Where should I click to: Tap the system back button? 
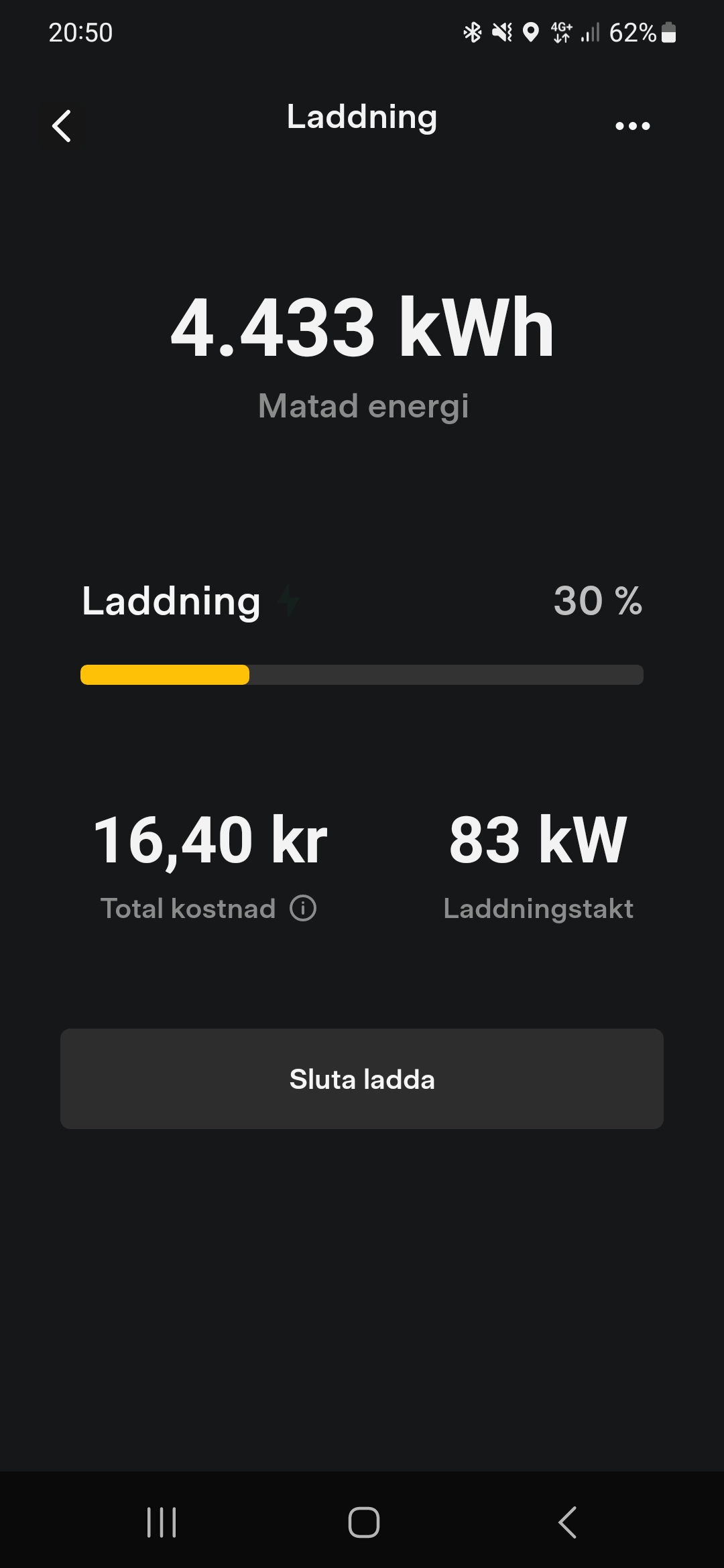[x=567, y=1522]
